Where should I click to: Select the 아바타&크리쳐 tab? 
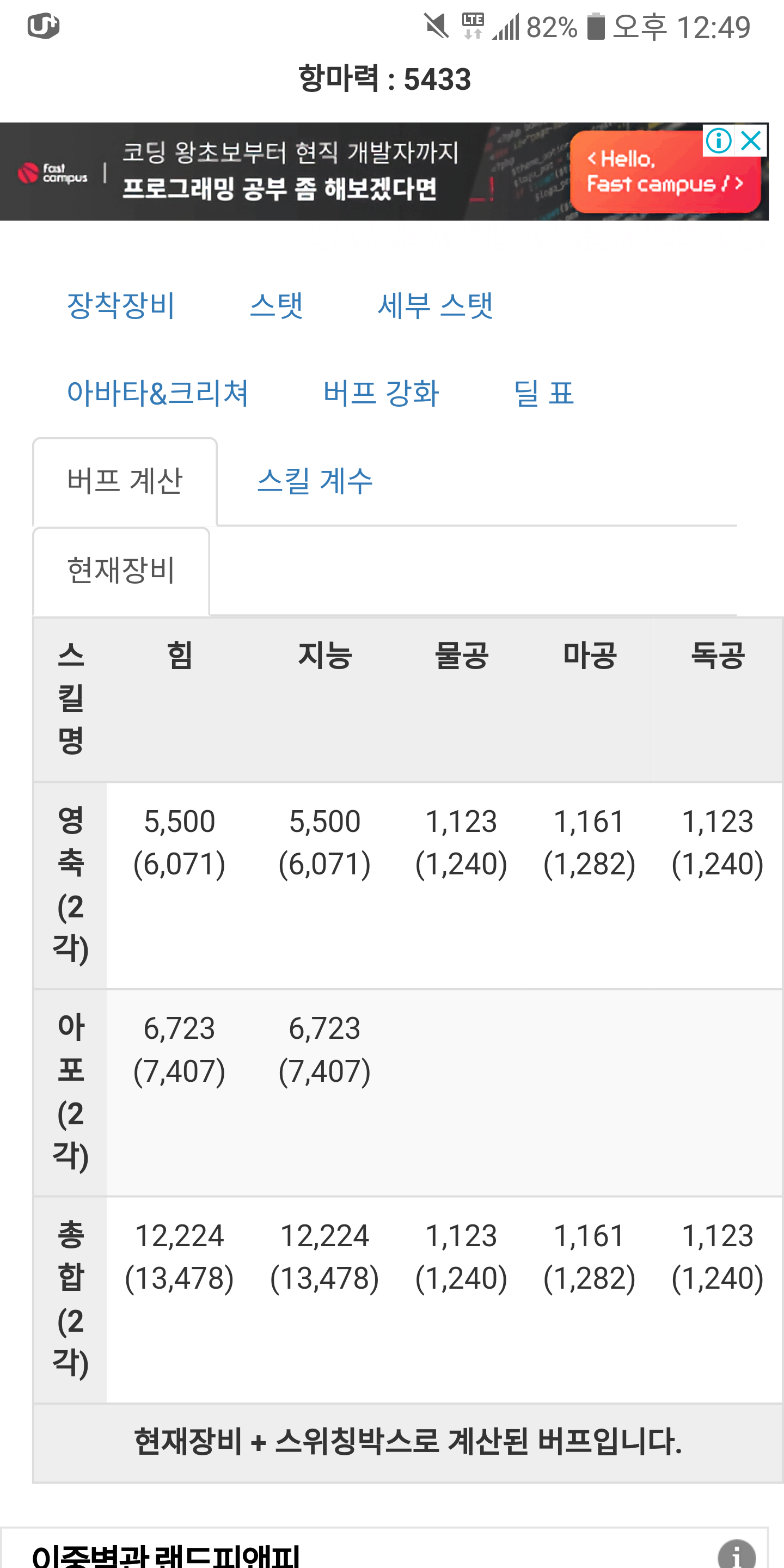point(158,393)
